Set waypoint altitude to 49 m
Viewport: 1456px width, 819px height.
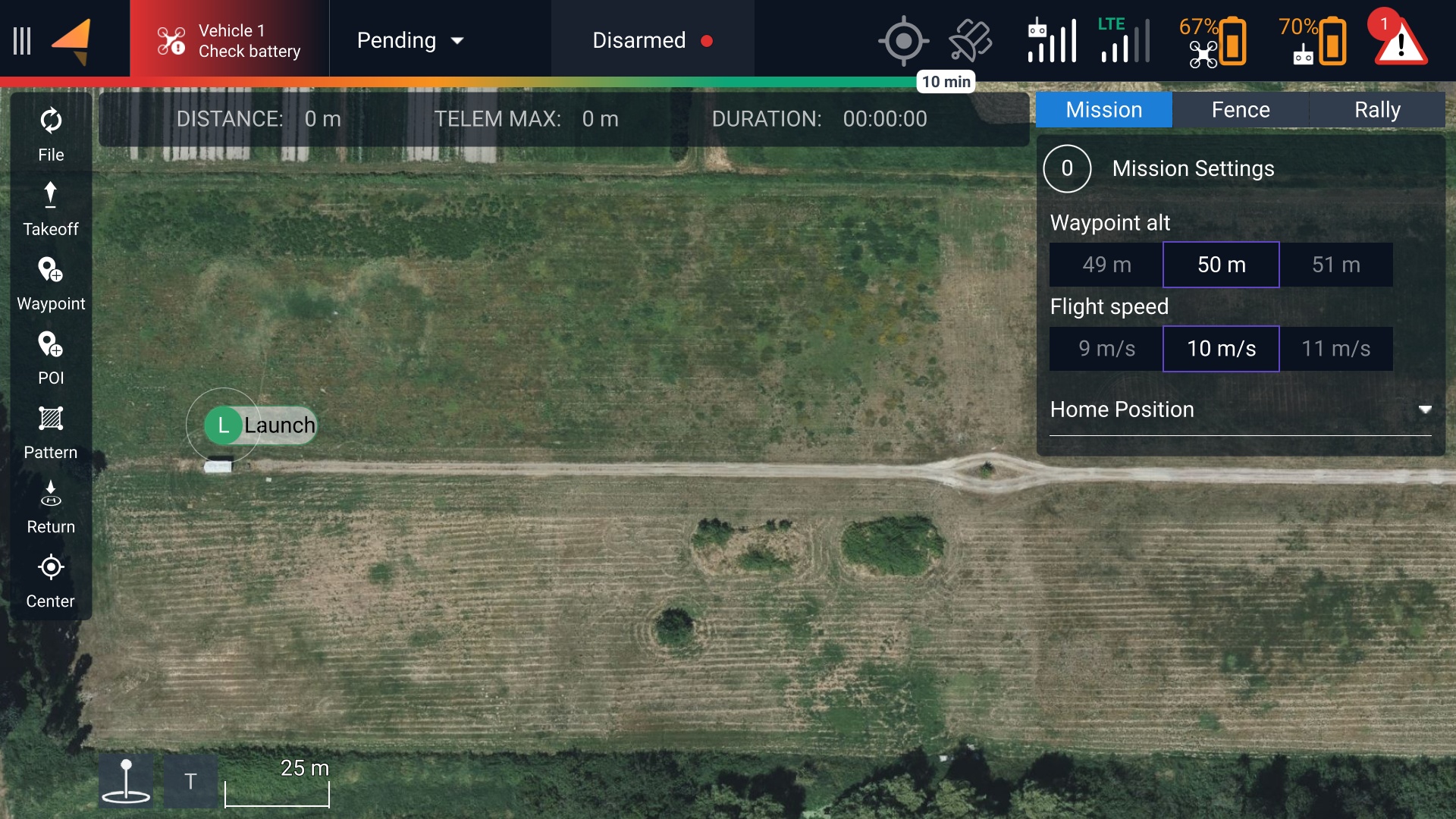[x=1106, y=265]
